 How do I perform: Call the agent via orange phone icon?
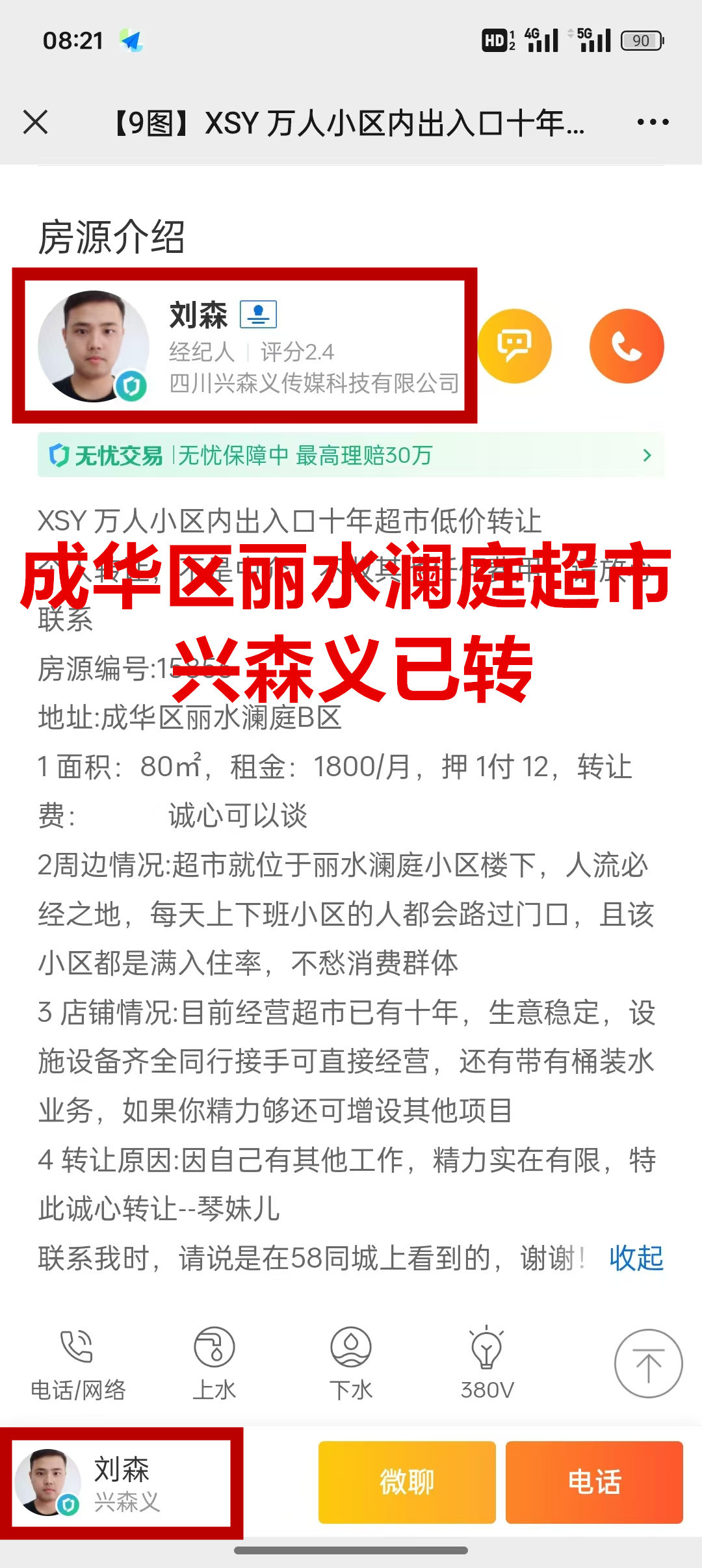pyautogui.click(x=627, y=346)
